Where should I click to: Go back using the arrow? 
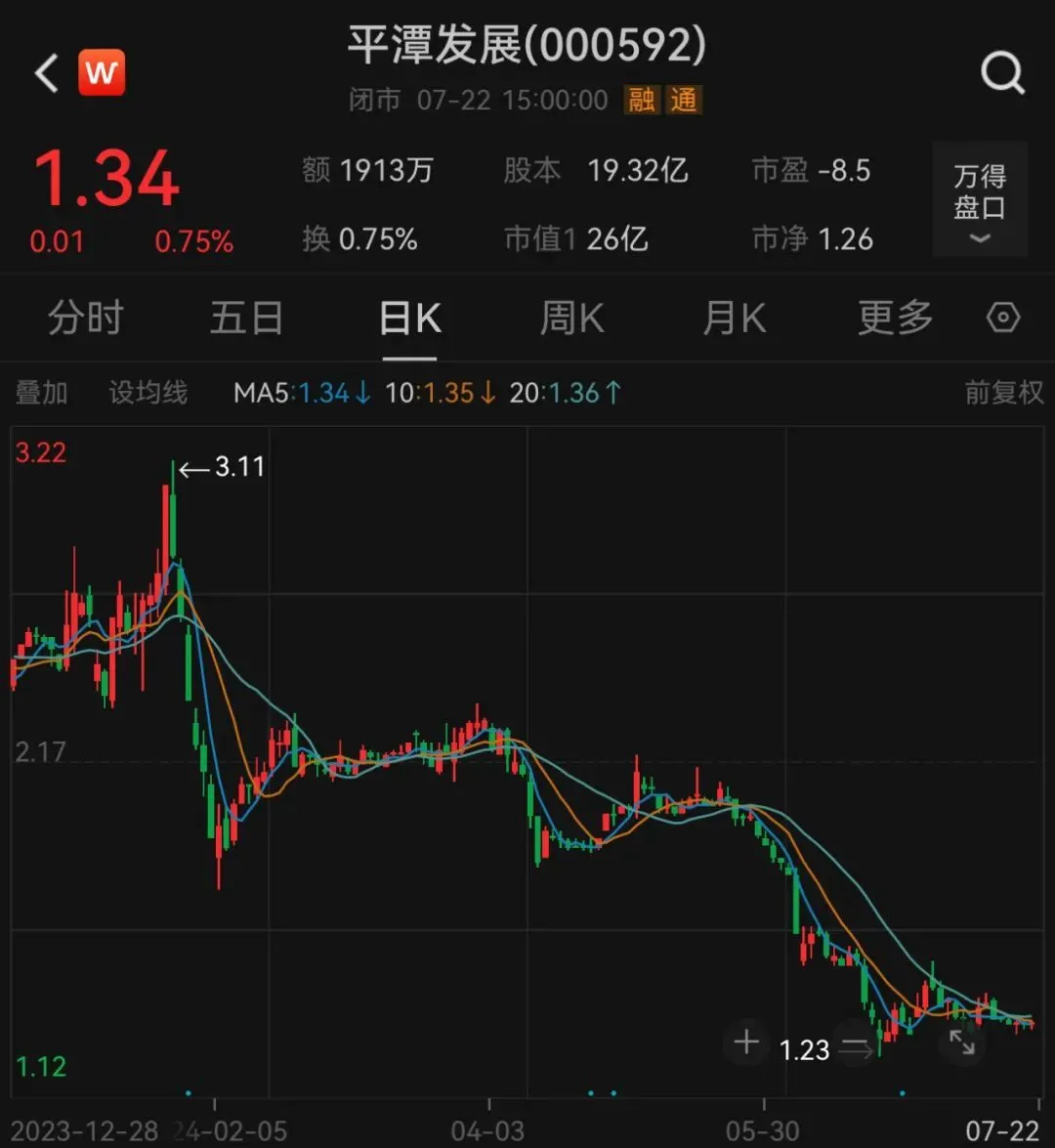click(47, 72)
